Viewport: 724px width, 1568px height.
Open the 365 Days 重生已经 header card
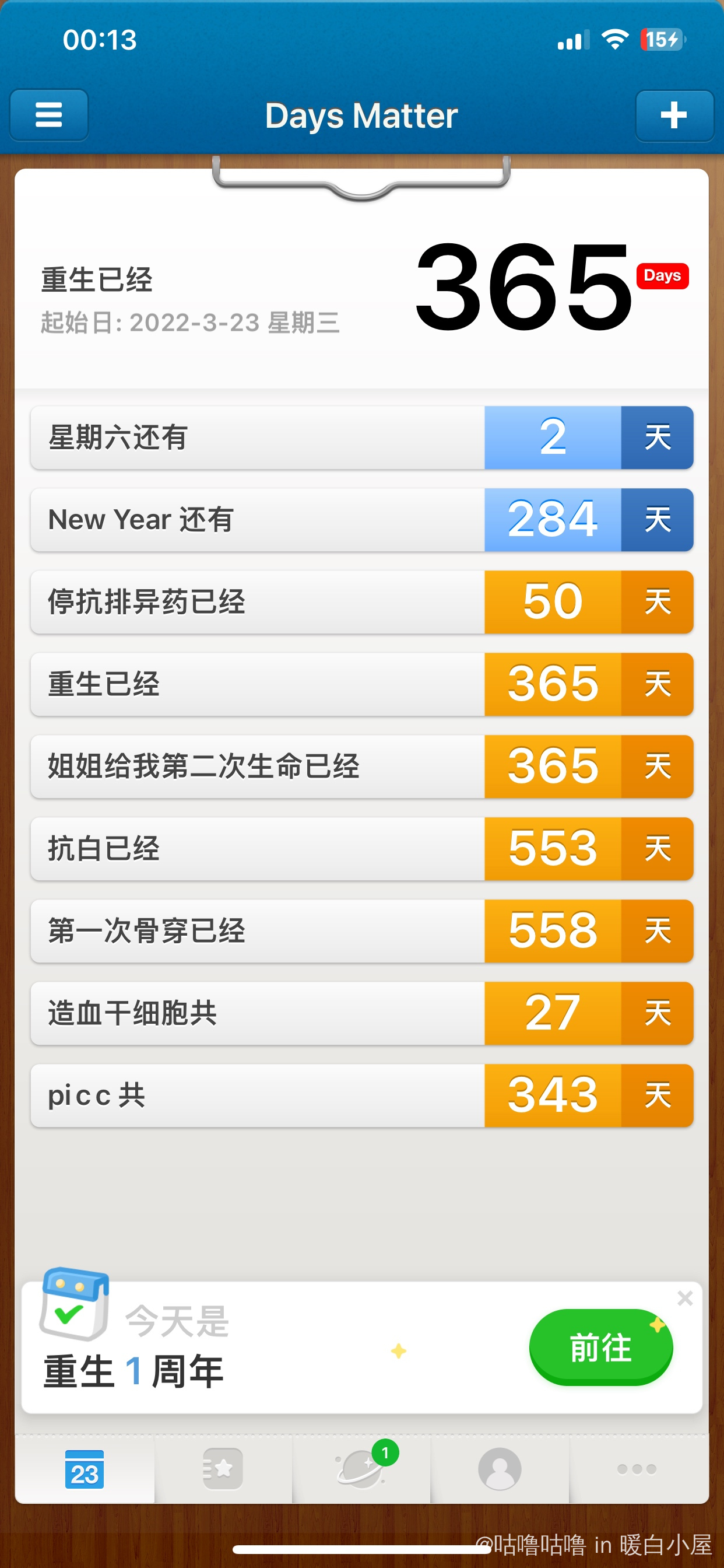[x=362, y=286]
